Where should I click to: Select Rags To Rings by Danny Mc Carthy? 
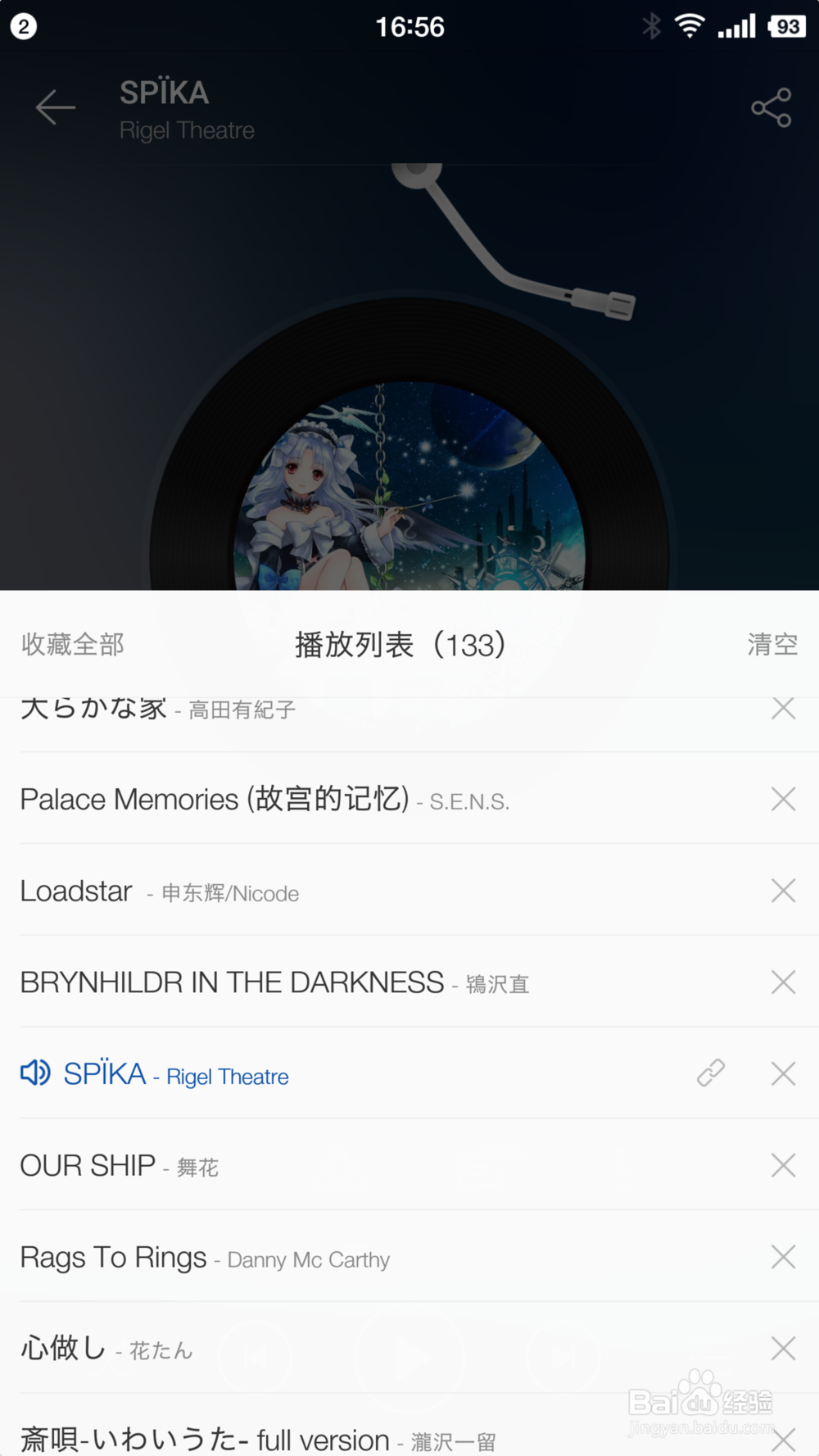click(x=205, y=1257)
